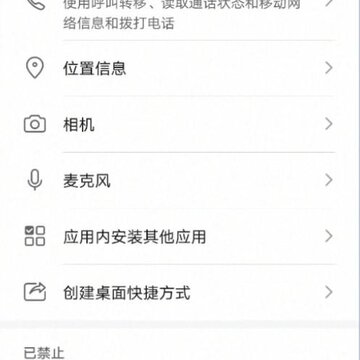Open the 相机 permission setting
The height and width of the screenshot is (360, 360).
180,124
